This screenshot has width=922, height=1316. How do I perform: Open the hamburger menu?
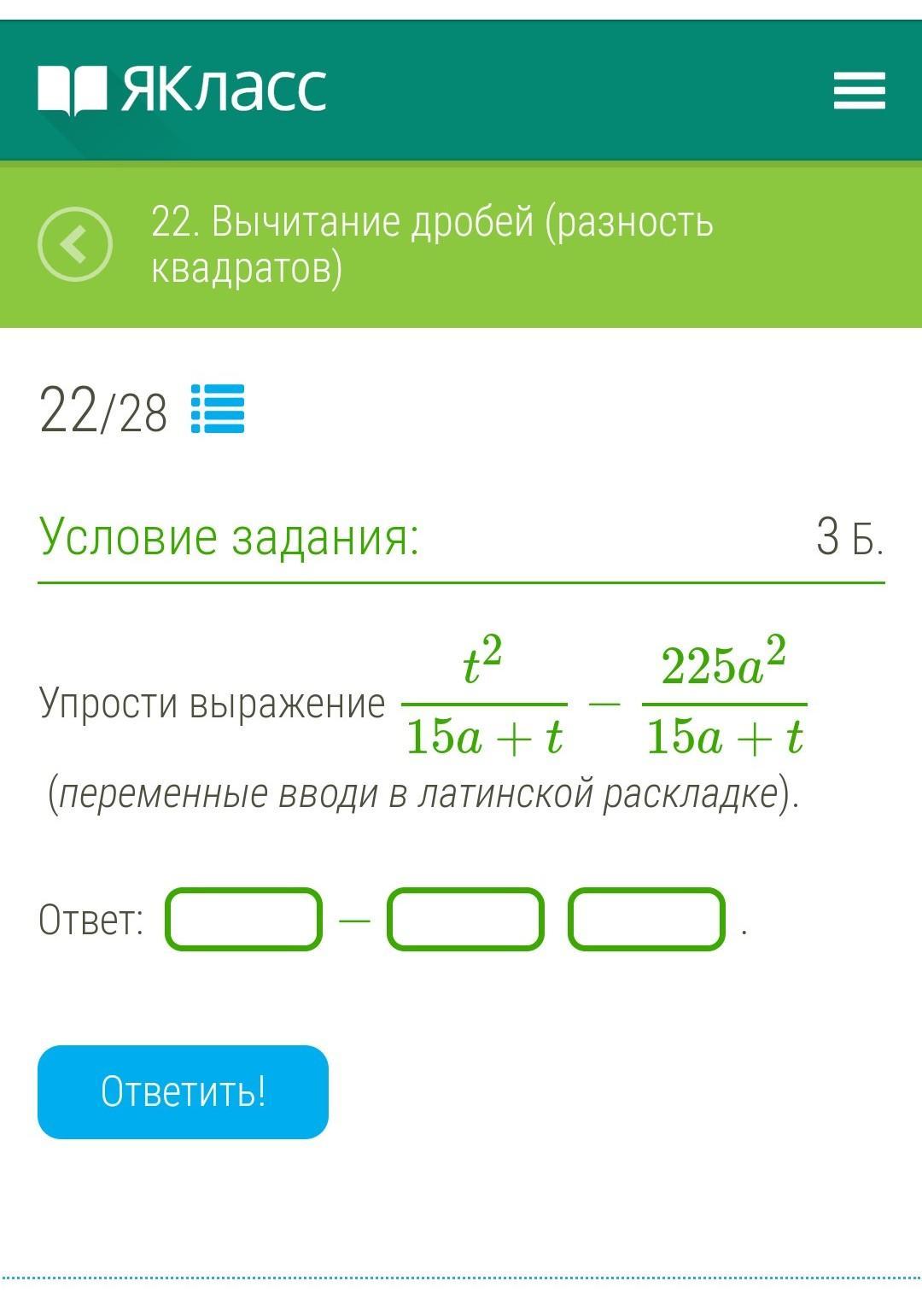tap(859, 91)
